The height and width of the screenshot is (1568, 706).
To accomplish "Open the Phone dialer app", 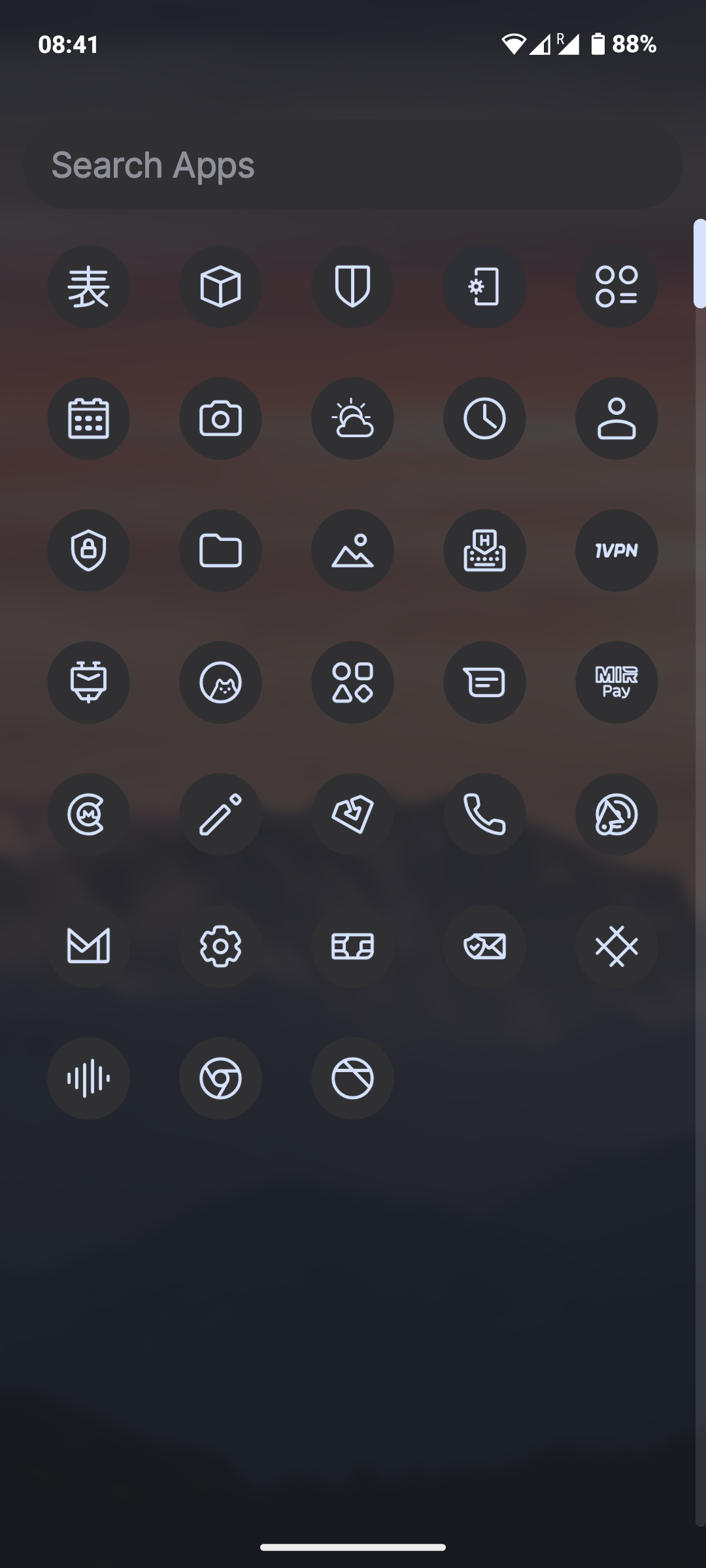I will [484, 815].
